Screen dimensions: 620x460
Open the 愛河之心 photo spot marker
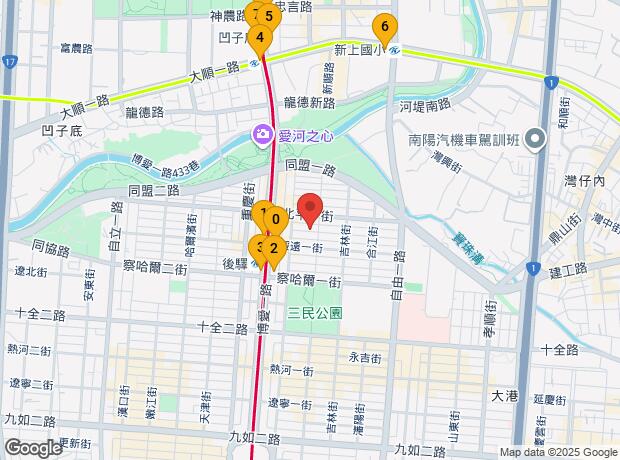[262, 133]
